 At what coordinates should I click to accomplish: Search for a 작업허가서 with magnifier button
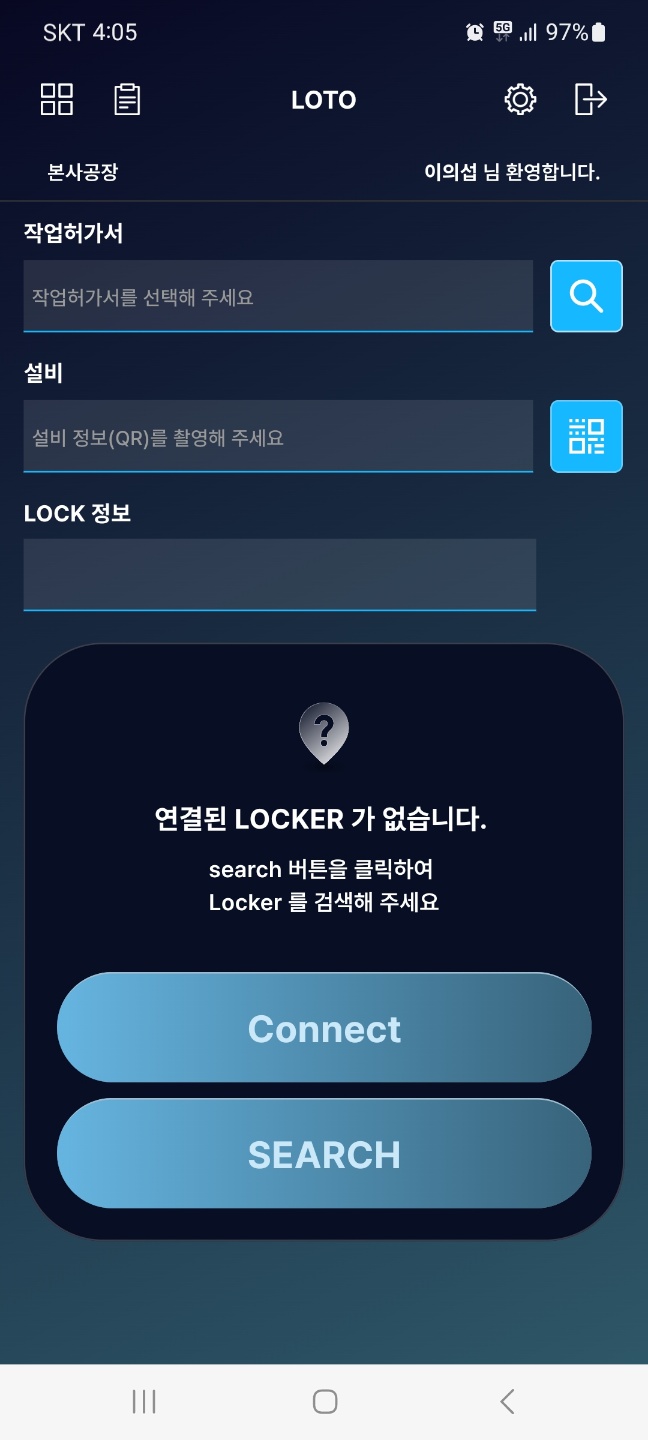(x=586, y=296)
